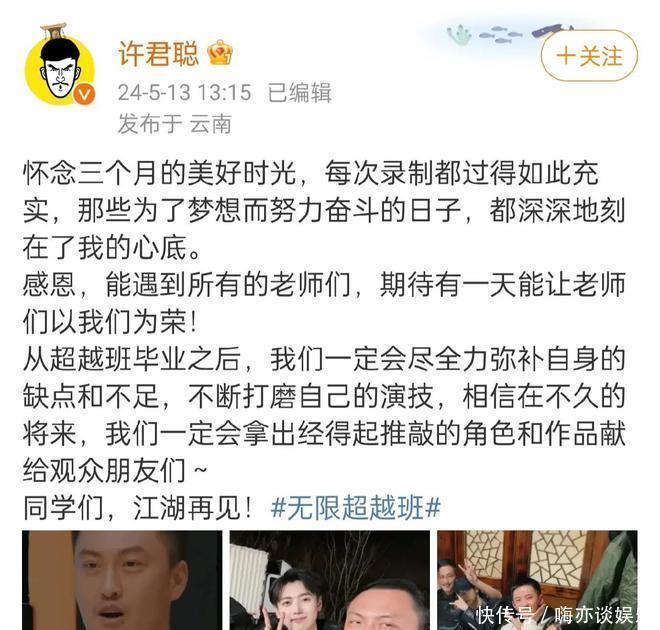View the third post photo of the seated group
Viewport: 660px width, 630px height.
(x=536, y=580)
